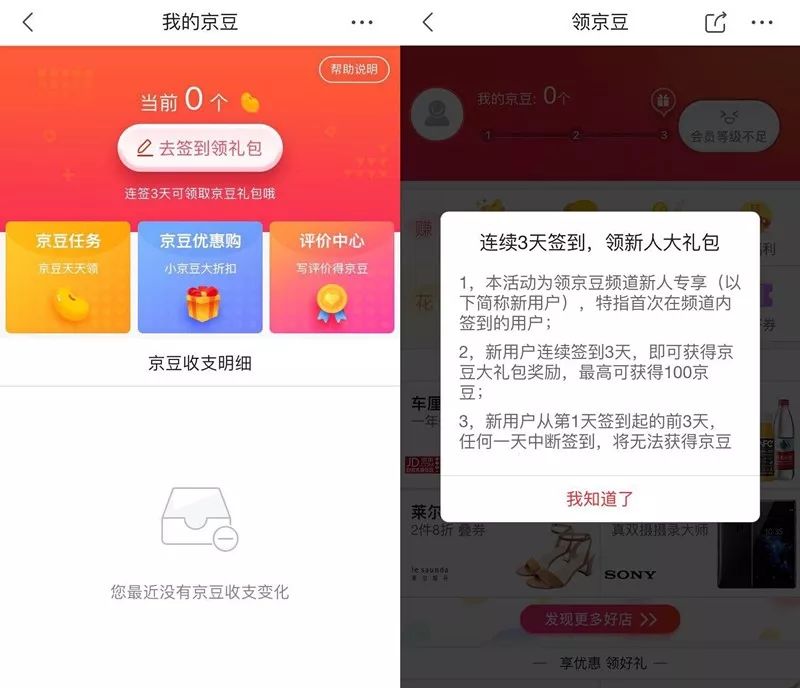Go back from 领京豆 page

[428, 22]
